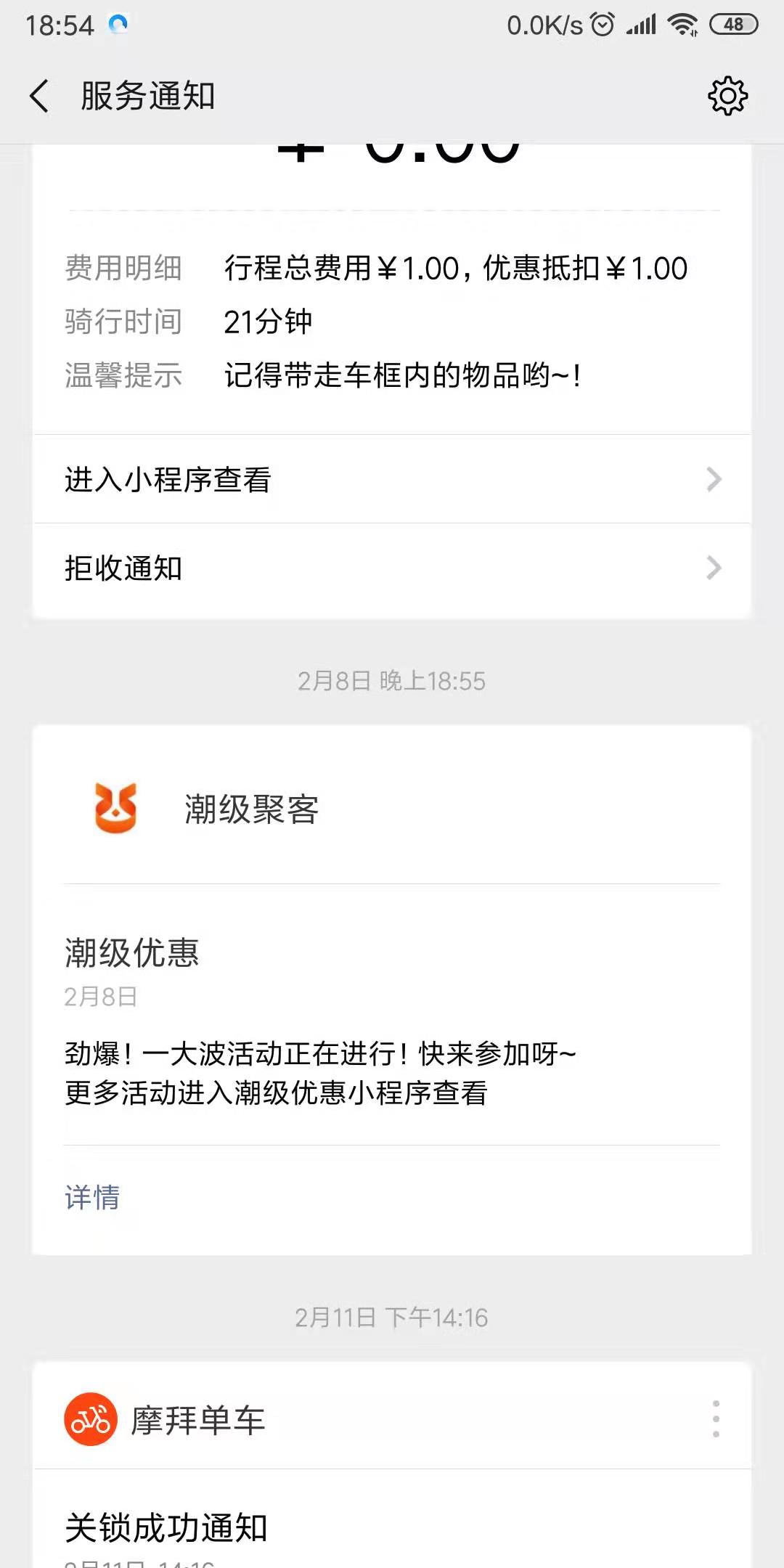Open the overflow menu beside 摩拜单车
This screenshot has width=784, height=1568.
coord(716,1418)
